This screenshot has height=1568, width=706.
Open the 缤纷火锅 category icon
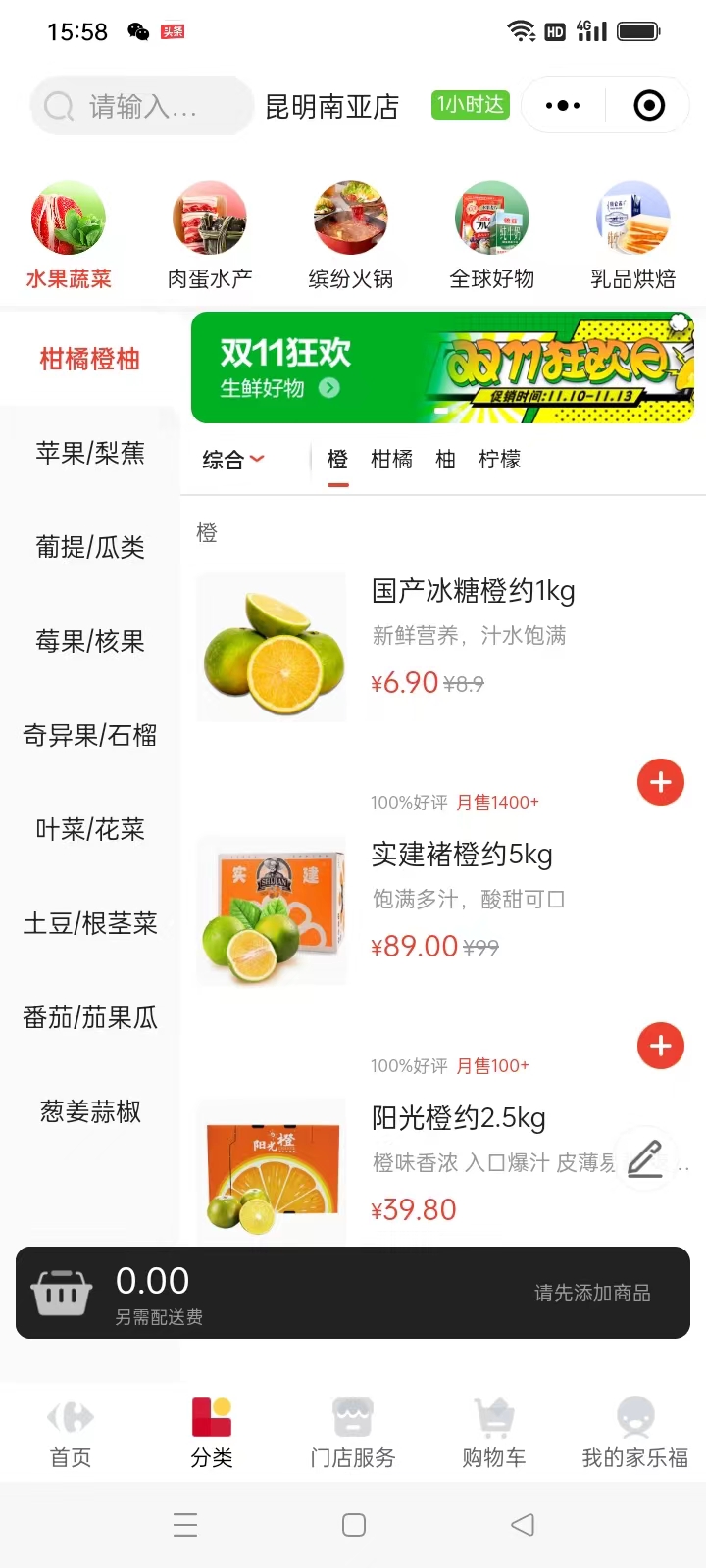pyautogui.click(x=350, y=218)
